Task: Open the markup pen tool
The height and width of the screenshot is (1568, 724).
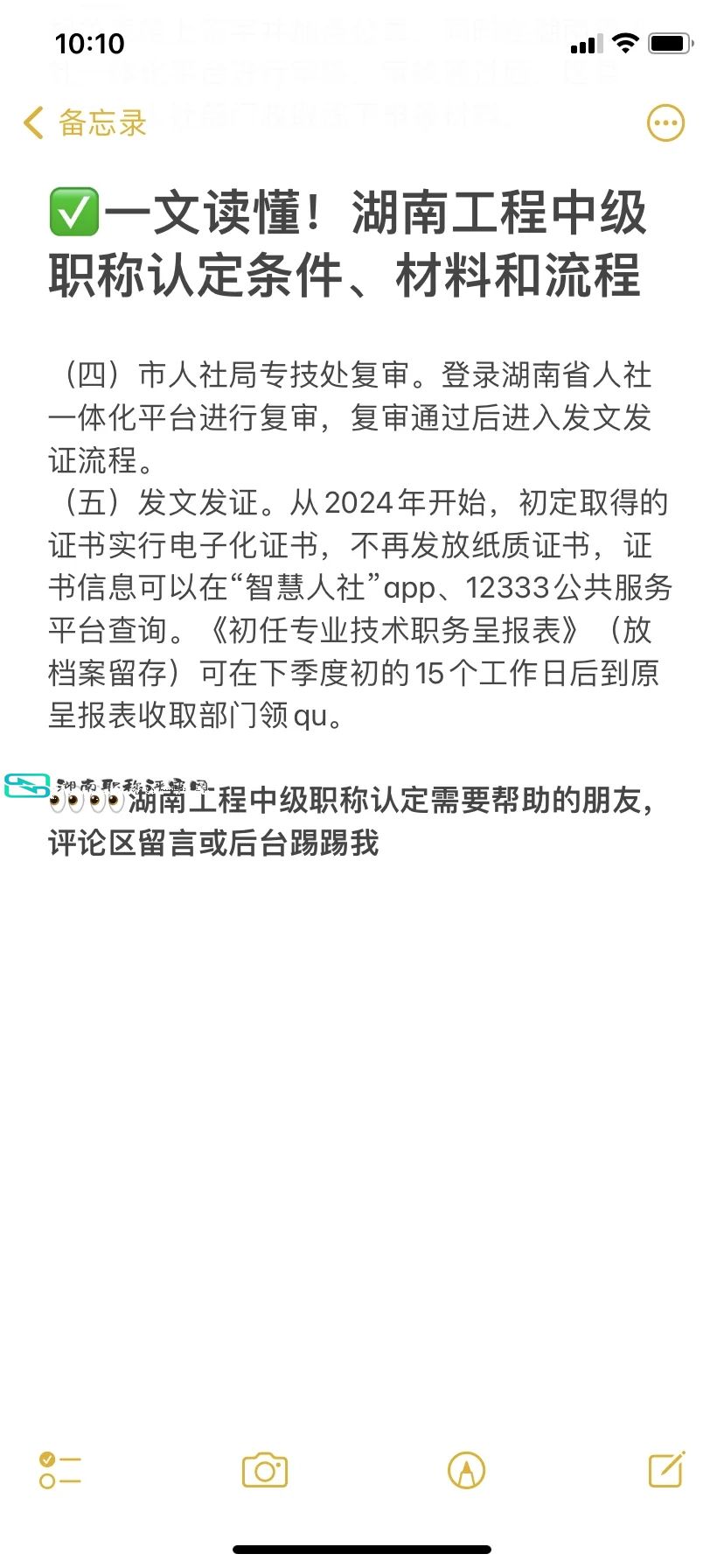Action: pyautogui.click(x=466, y=1470)
